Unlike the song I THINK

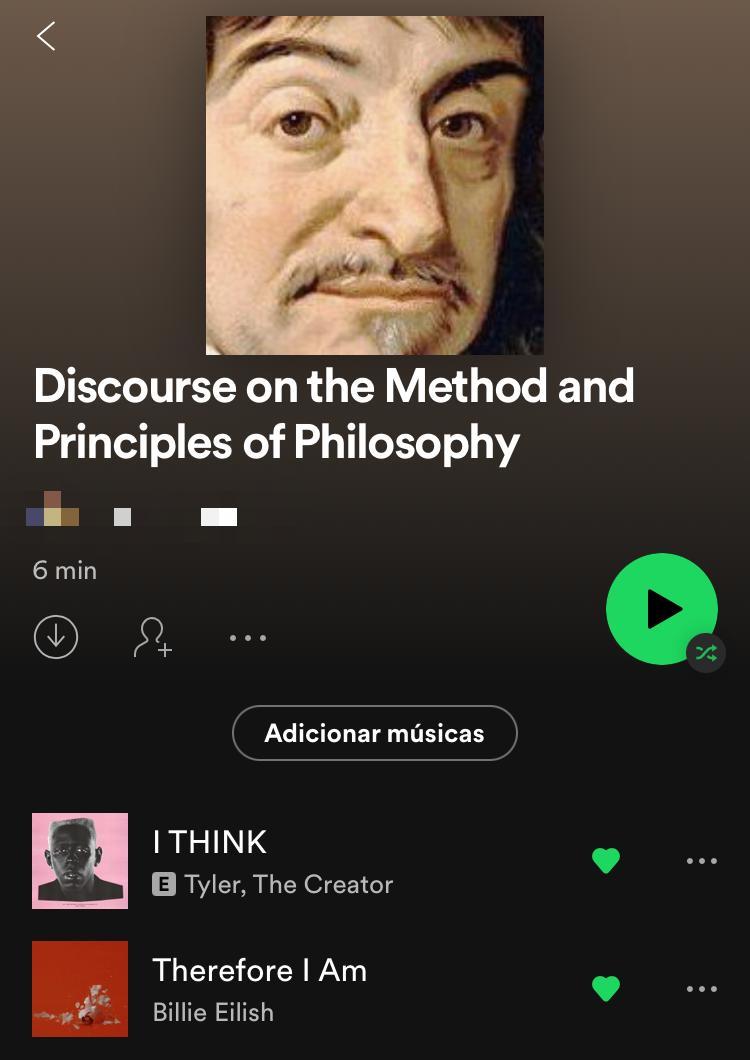(x=606, y=861)
